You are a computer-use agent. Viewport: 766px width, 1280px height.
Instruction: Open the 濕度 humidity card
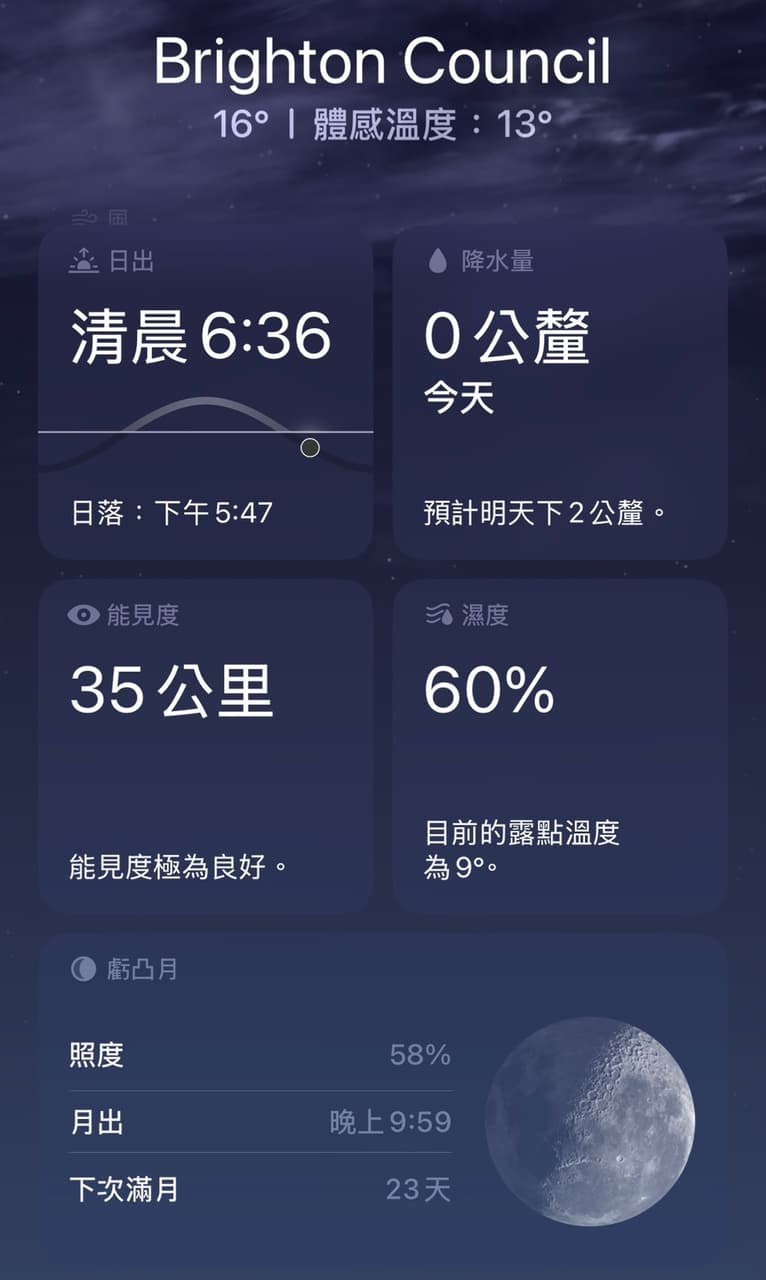(x=560, y=746)
